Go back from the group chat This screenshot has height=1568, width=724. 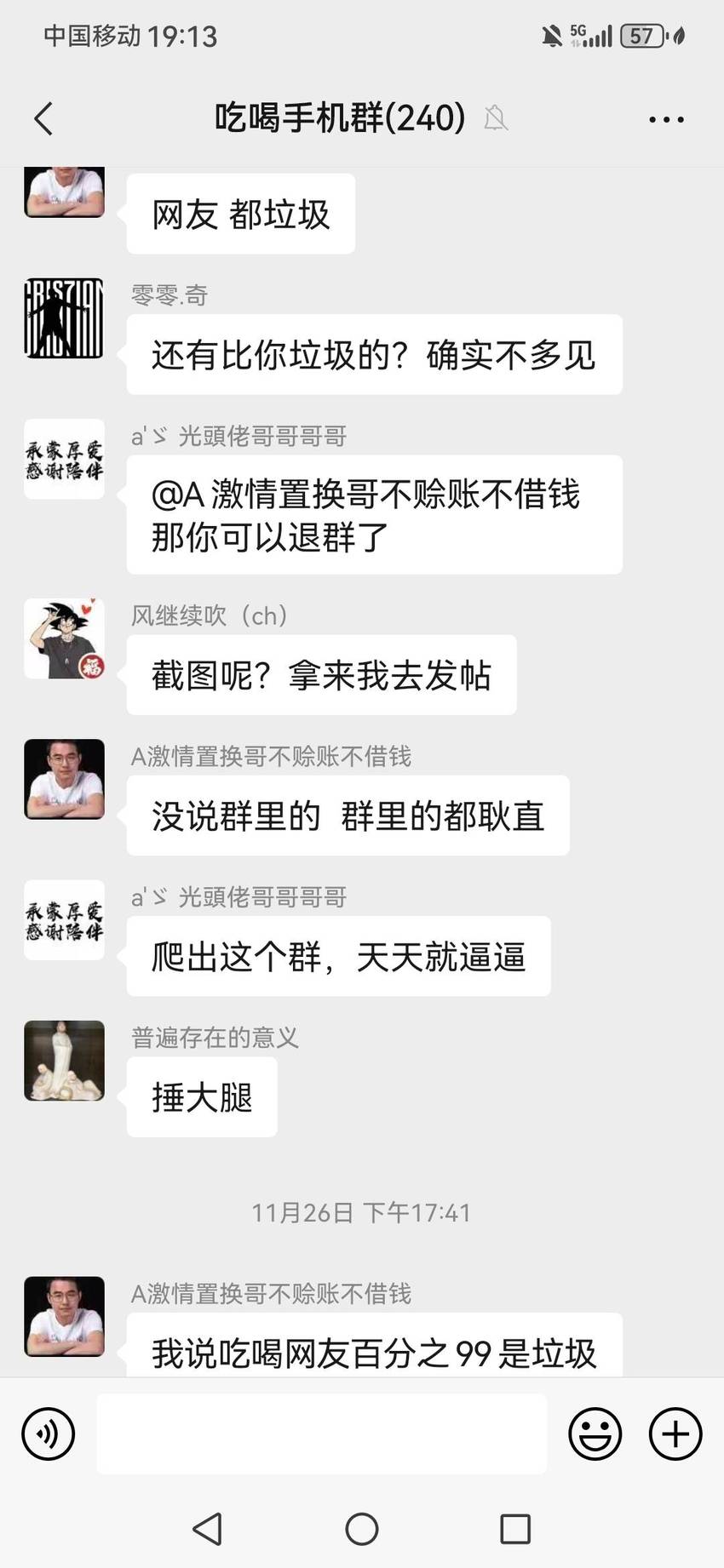(43, 118)
